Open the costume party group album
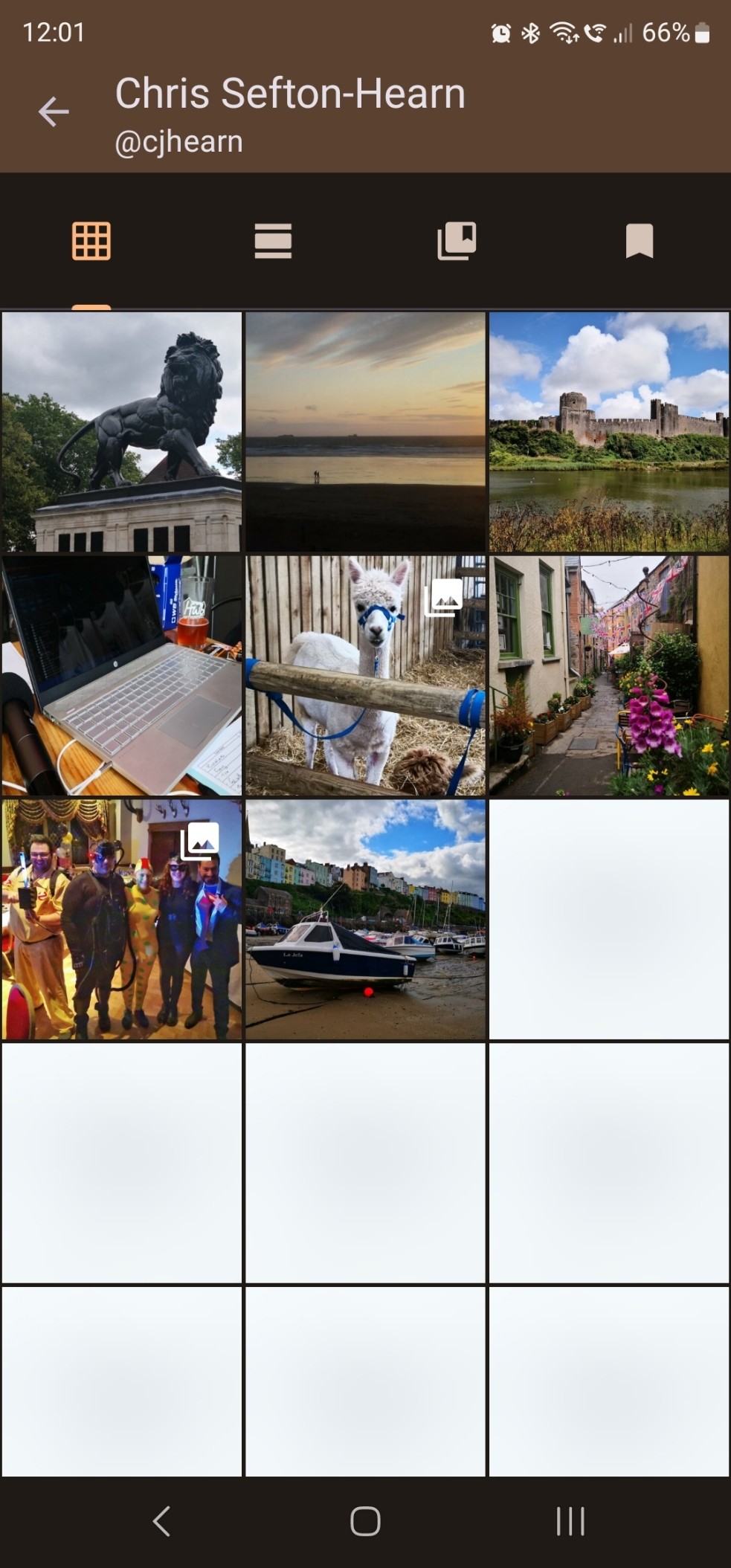The image size is (731, 1568). 122,920
